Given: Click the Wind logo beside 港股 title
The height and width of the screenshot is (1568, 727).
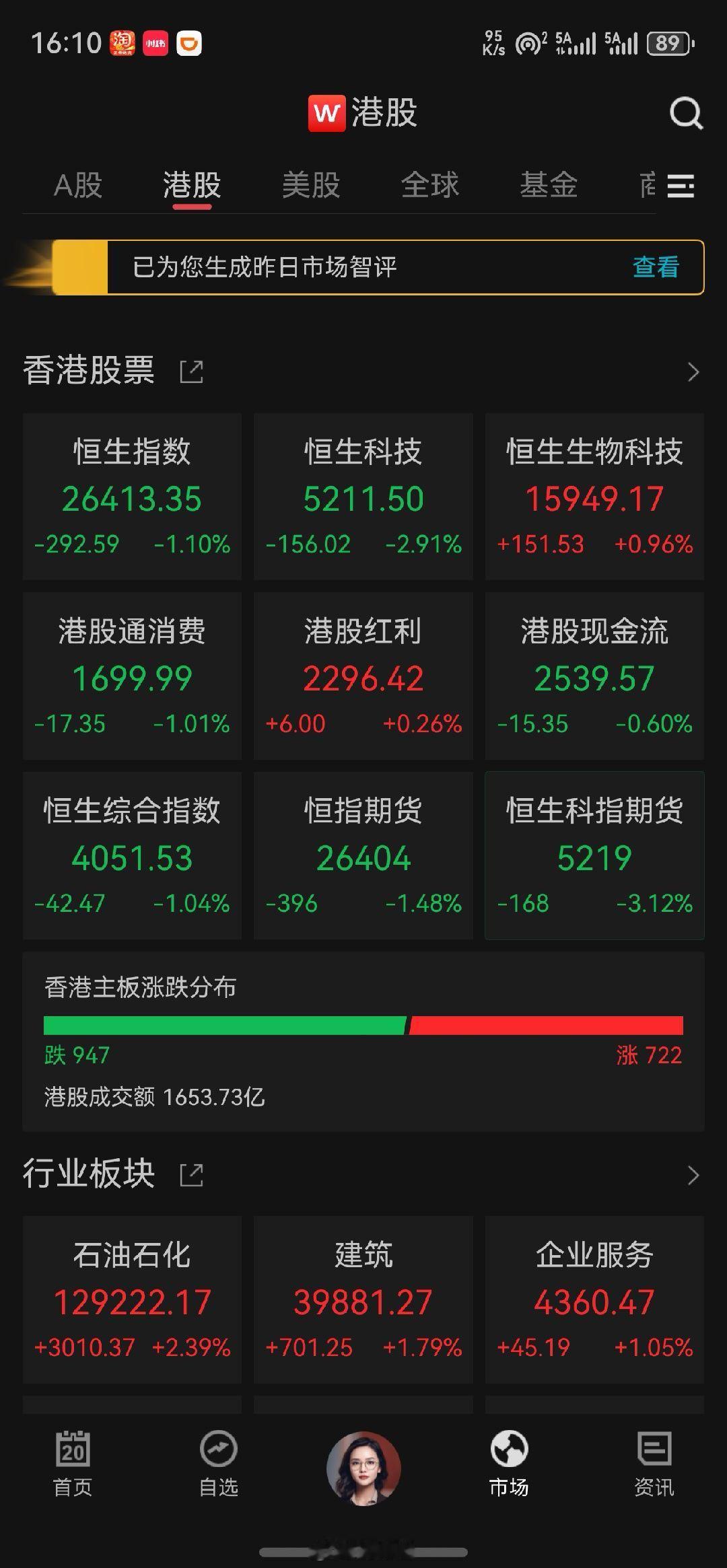Looking at the screenshot, I should (x=326, y=113).
